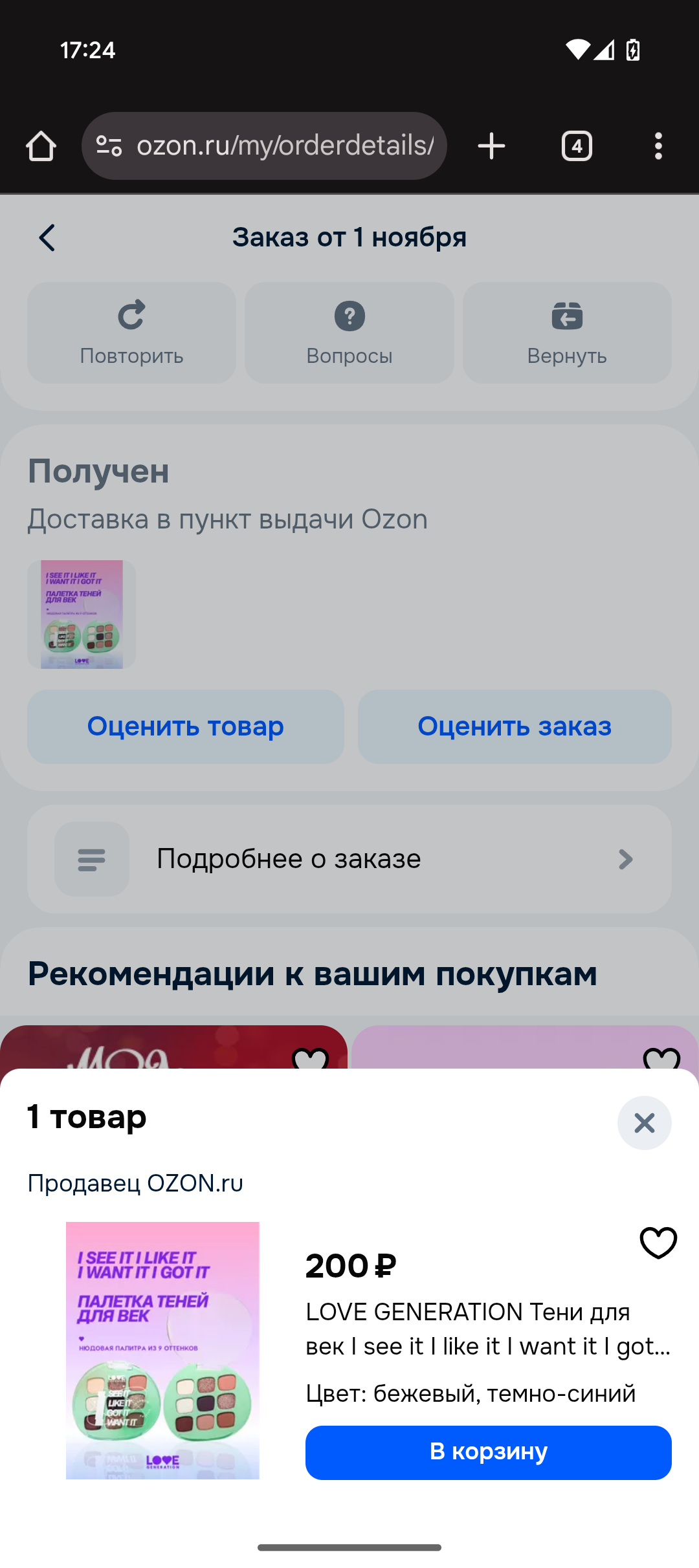Close the 1 товар bottom sheet
Image resolution: width=699 pixels, height=1568 pixels.
click(644, 1123)
